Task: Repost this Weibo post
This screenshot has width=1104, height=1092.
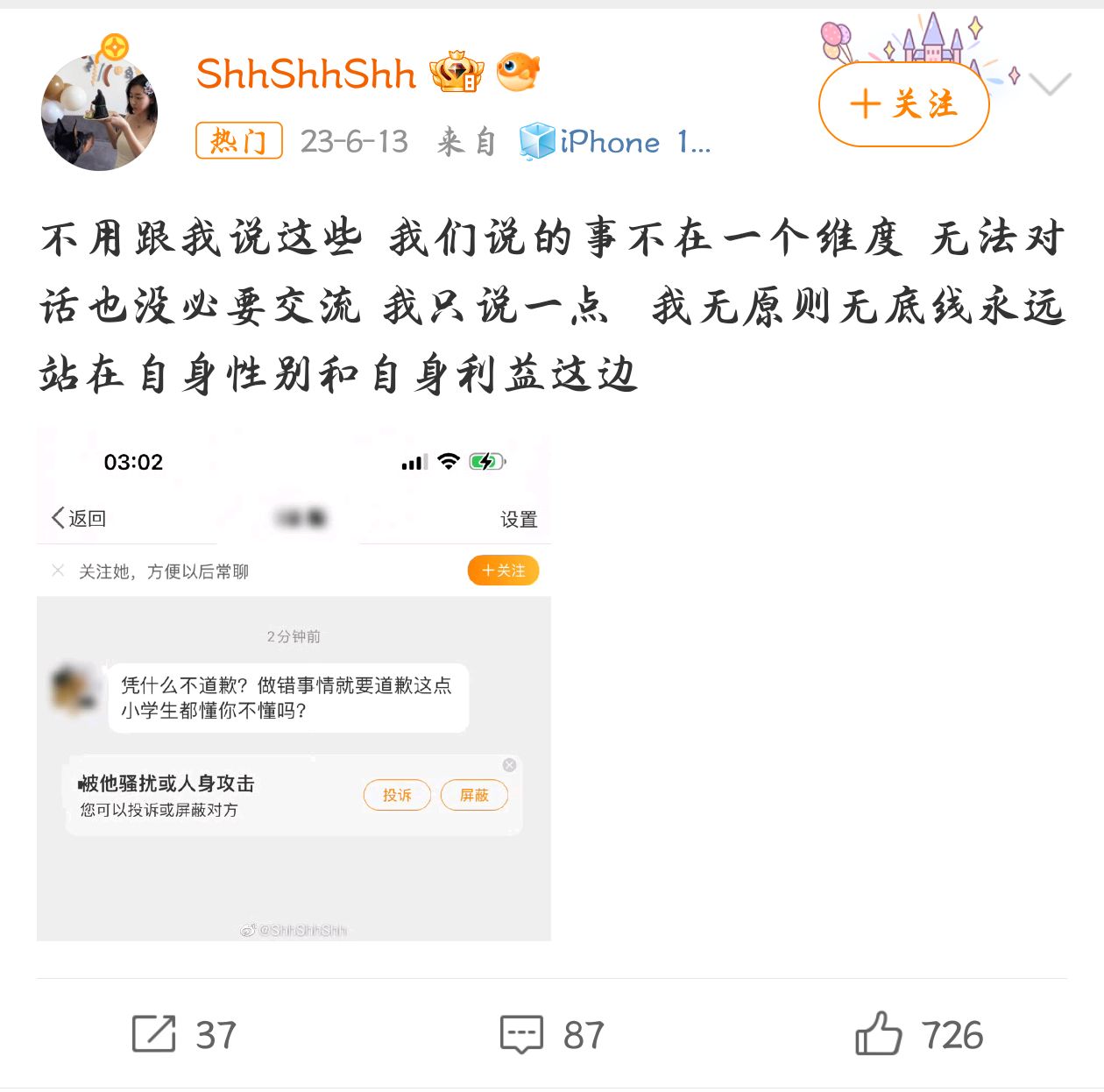Action: click(x=184, y=1034)
